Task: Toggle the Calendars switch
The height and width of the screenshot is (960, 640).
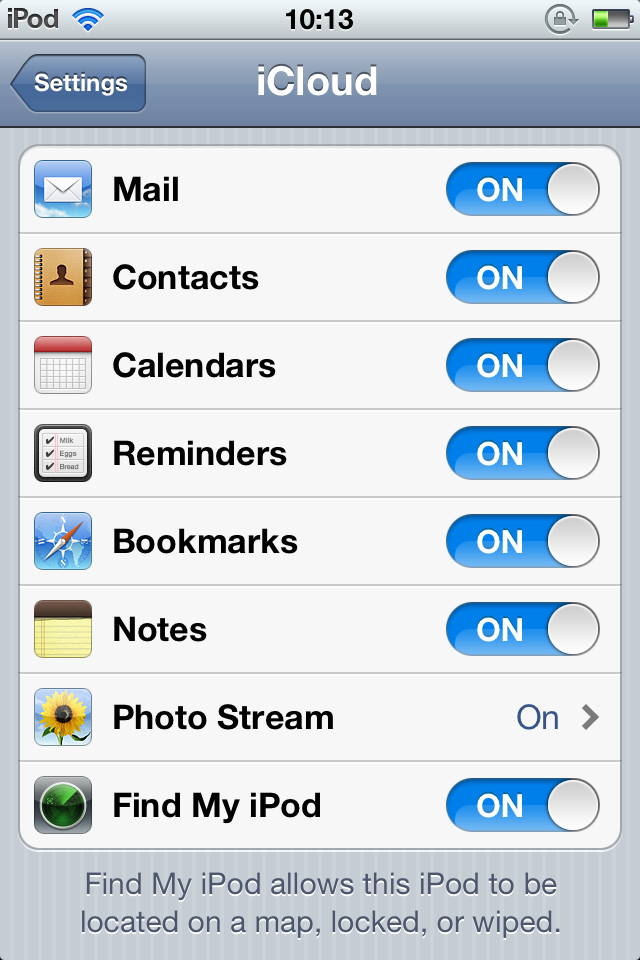Action: (522, 366)
